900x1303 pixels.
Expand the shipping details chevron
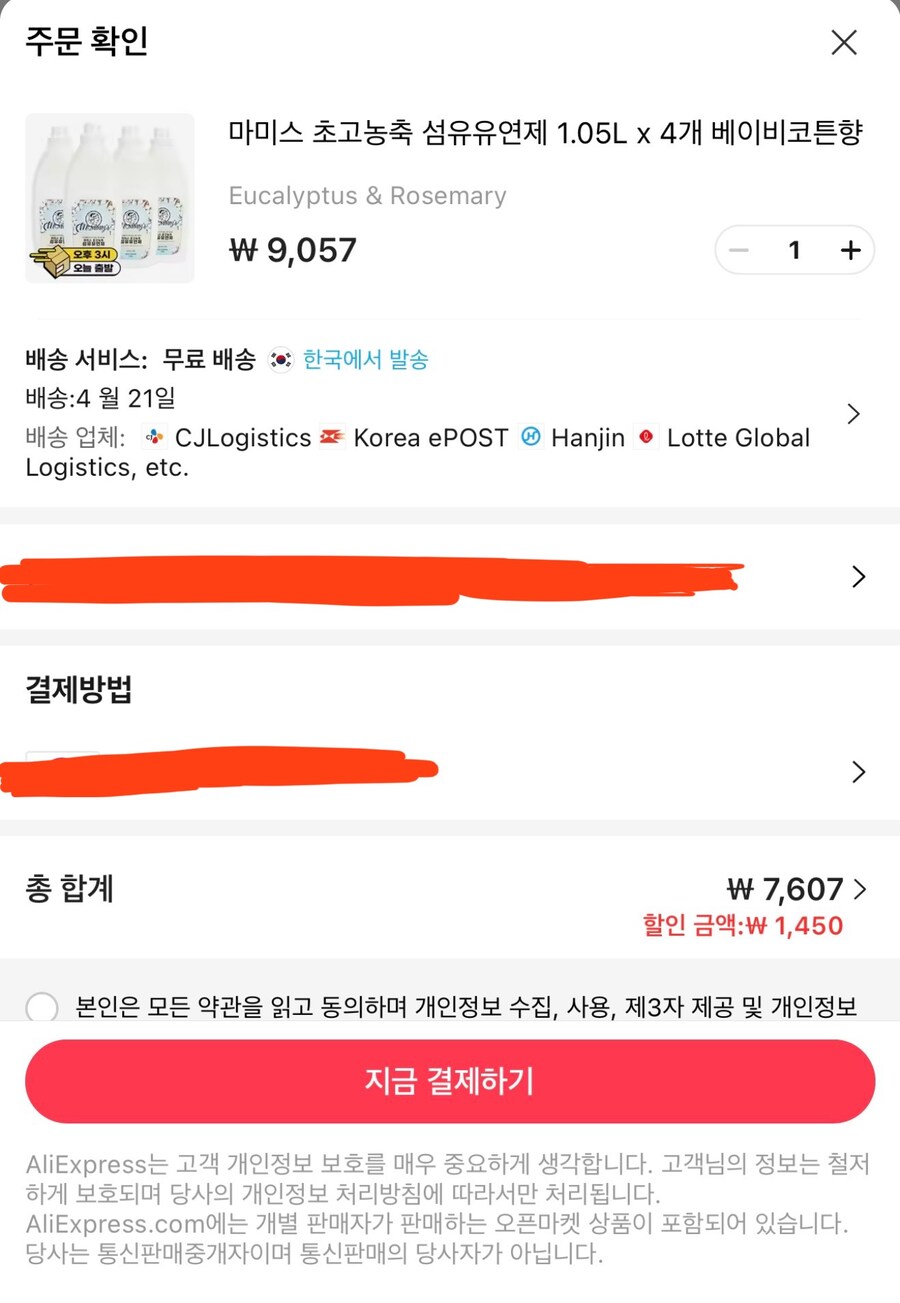pyautogui.click(x=854, y=413)
